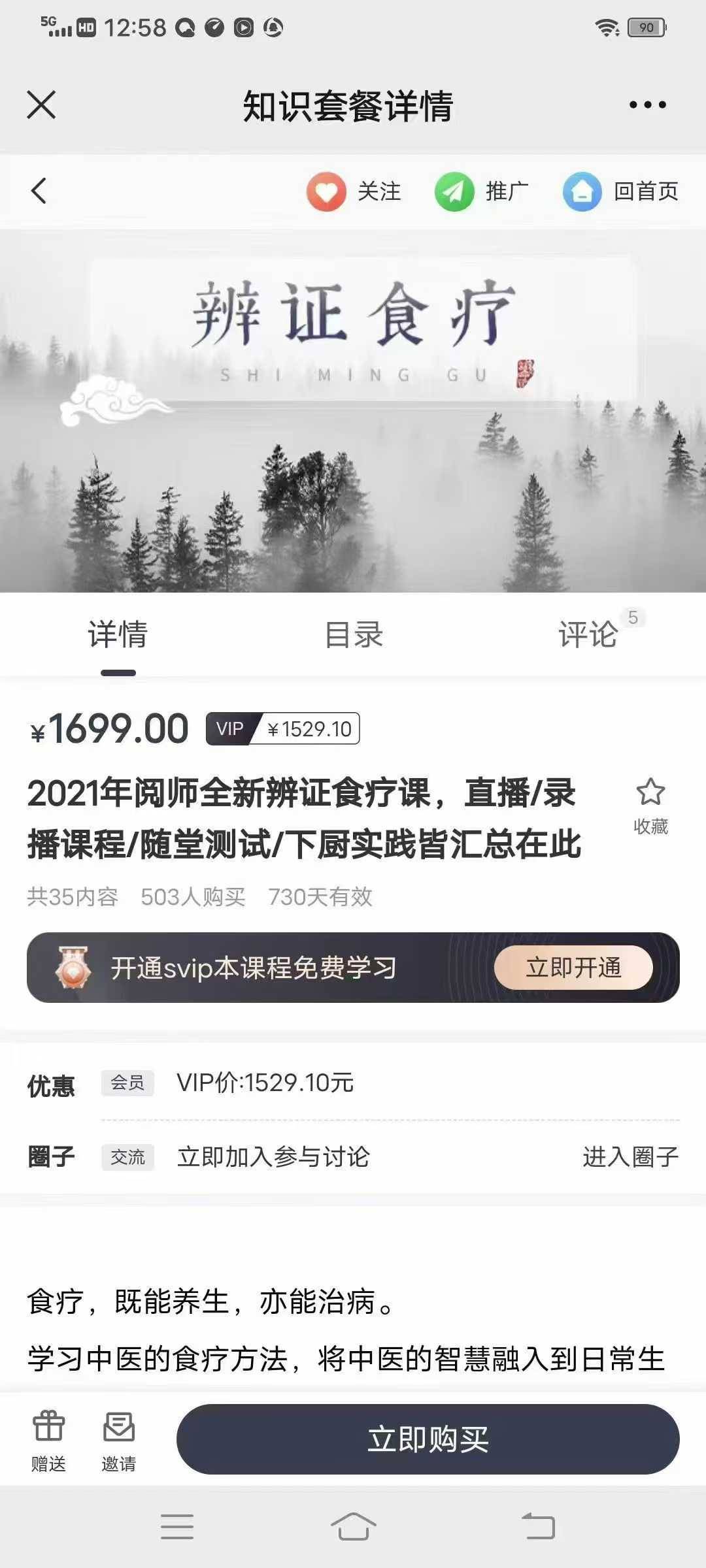The image size is (706, 1568).
Task: Open the system recent apps menu
Action: [177, 1527]
